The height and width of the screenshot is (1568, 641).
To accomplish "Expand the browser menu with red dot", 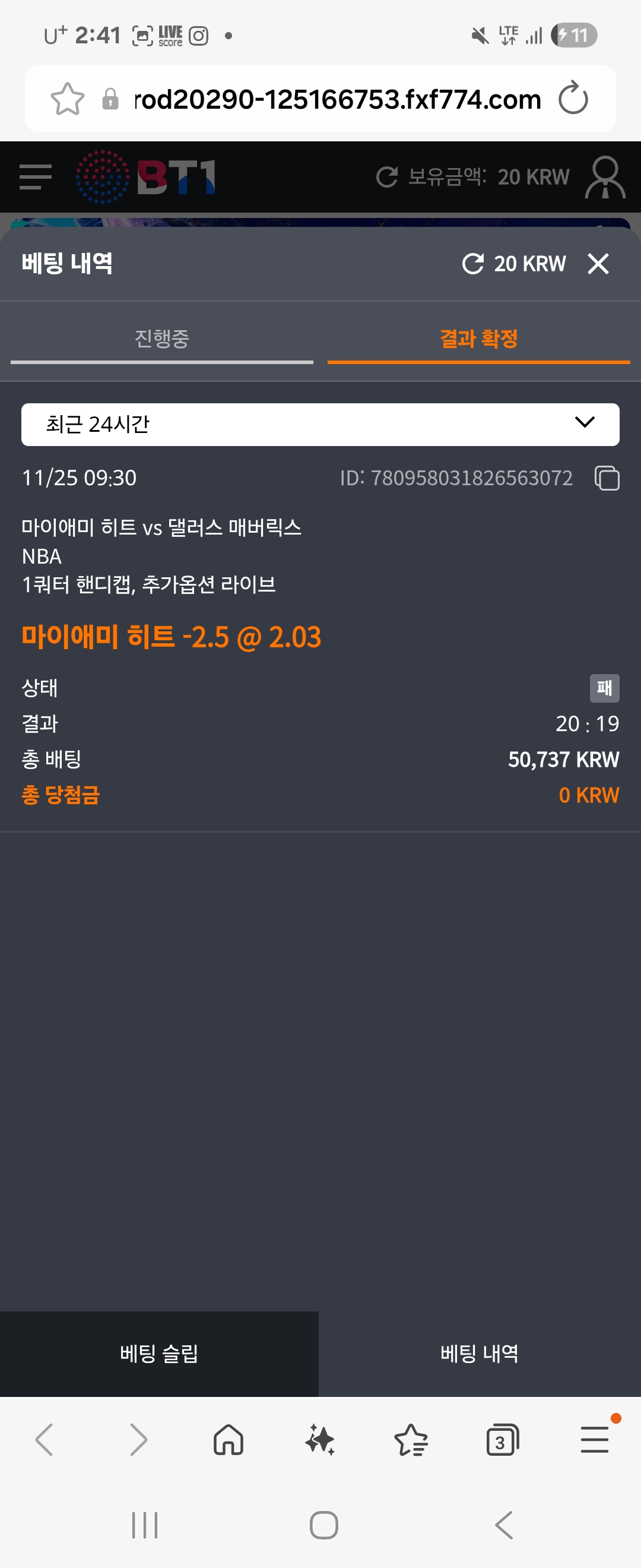I will coord(595,1440).
